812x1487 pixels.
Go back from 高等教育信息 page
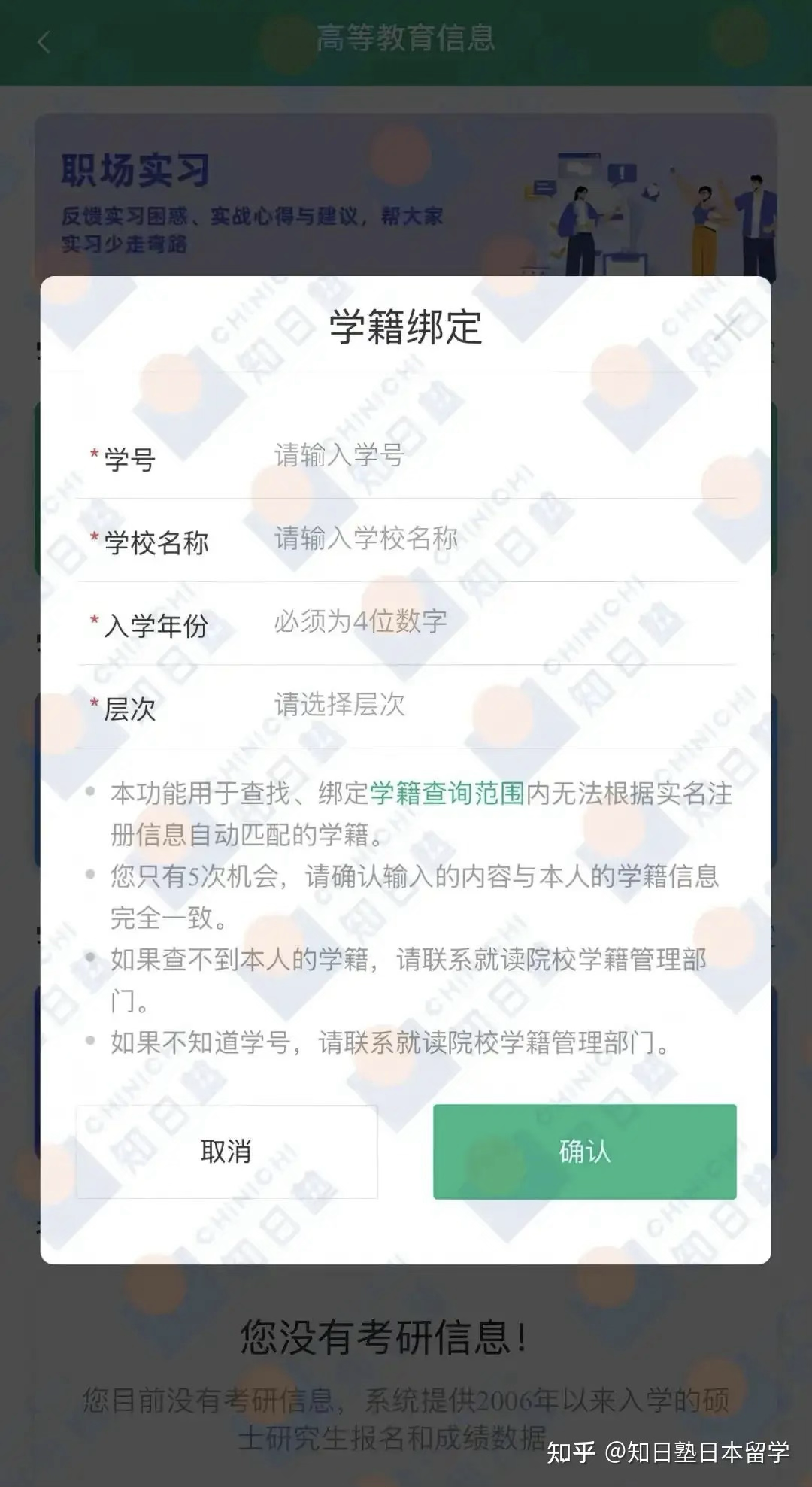44,42
